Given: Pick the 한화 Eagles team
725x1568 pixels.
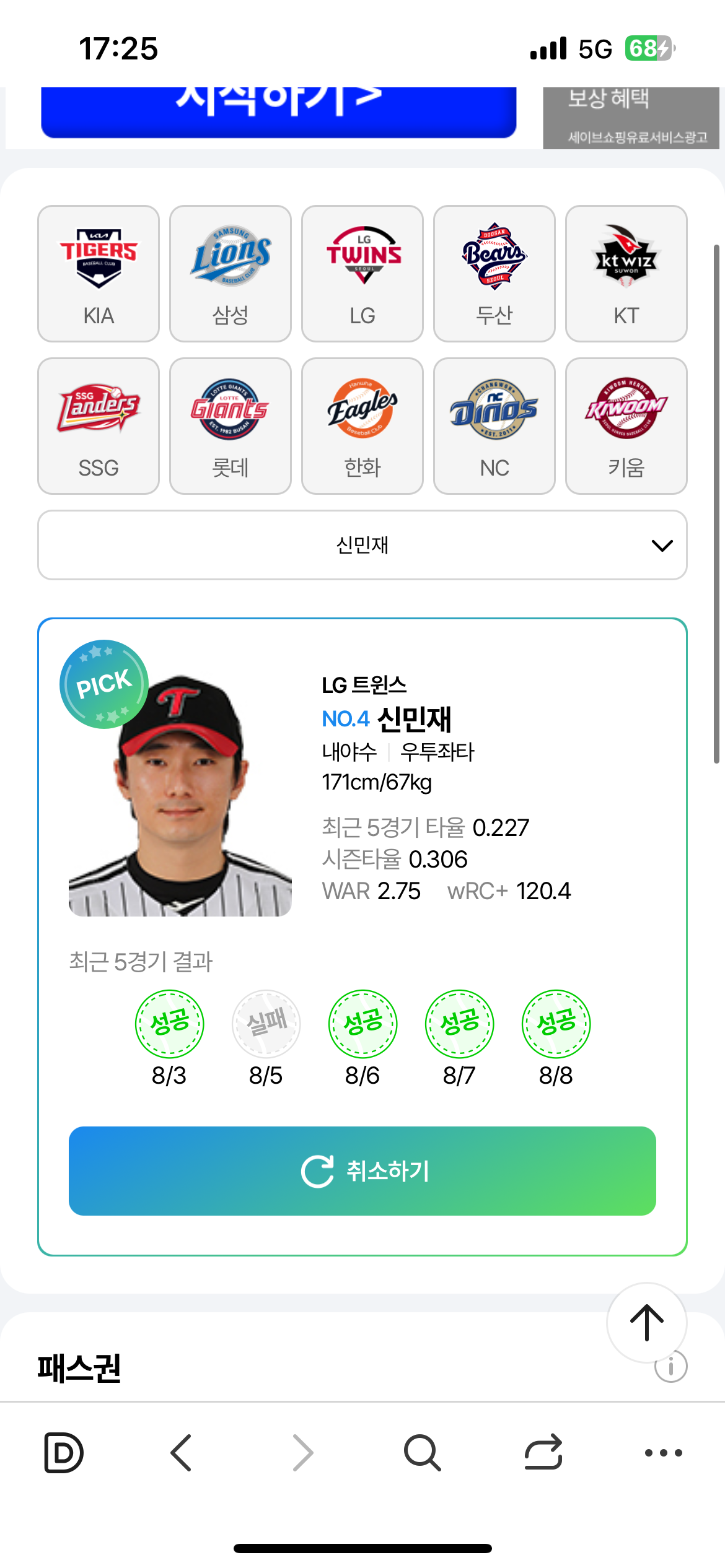Looking at the screenshot, I should [x=362, y=425].
